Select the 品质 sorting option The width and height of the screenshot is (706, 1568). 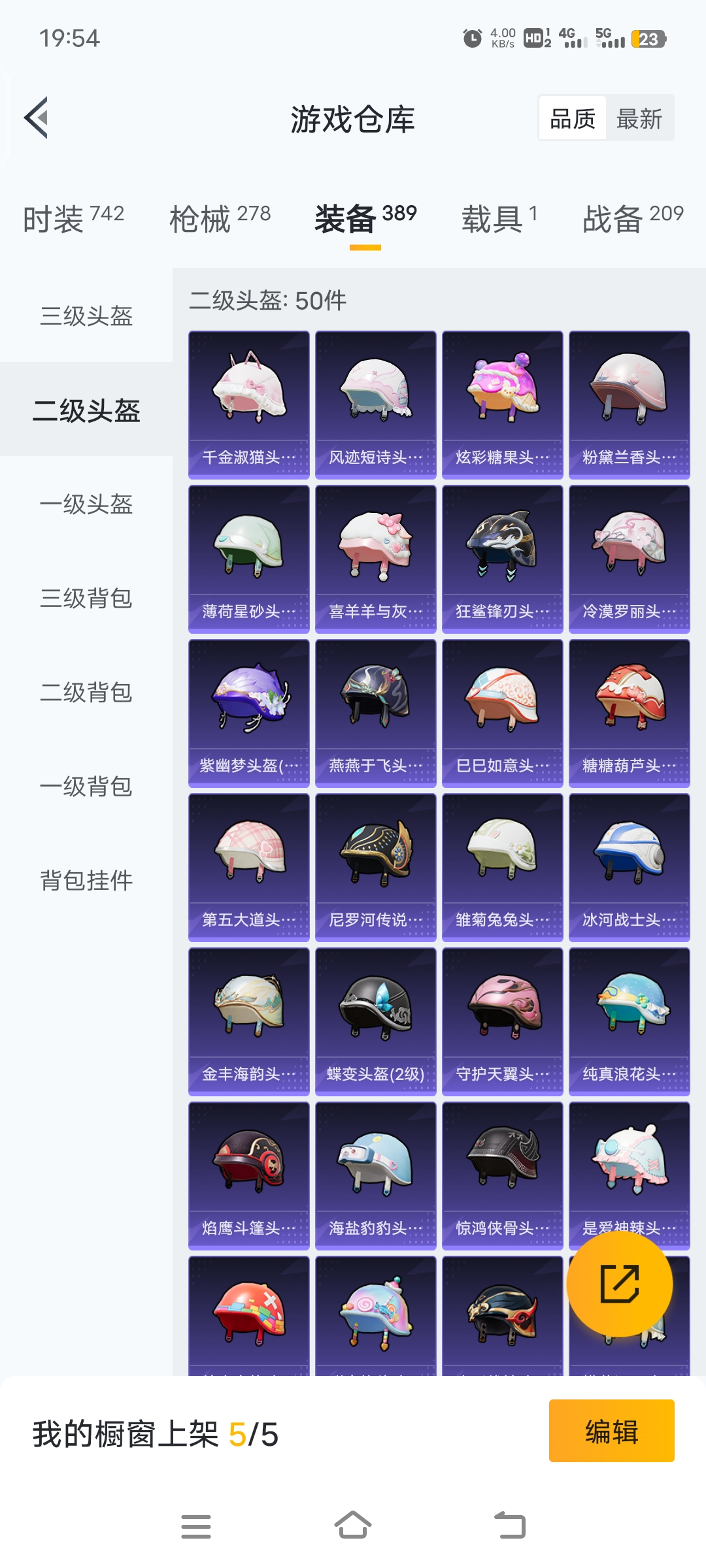click(x=573, y=119)
